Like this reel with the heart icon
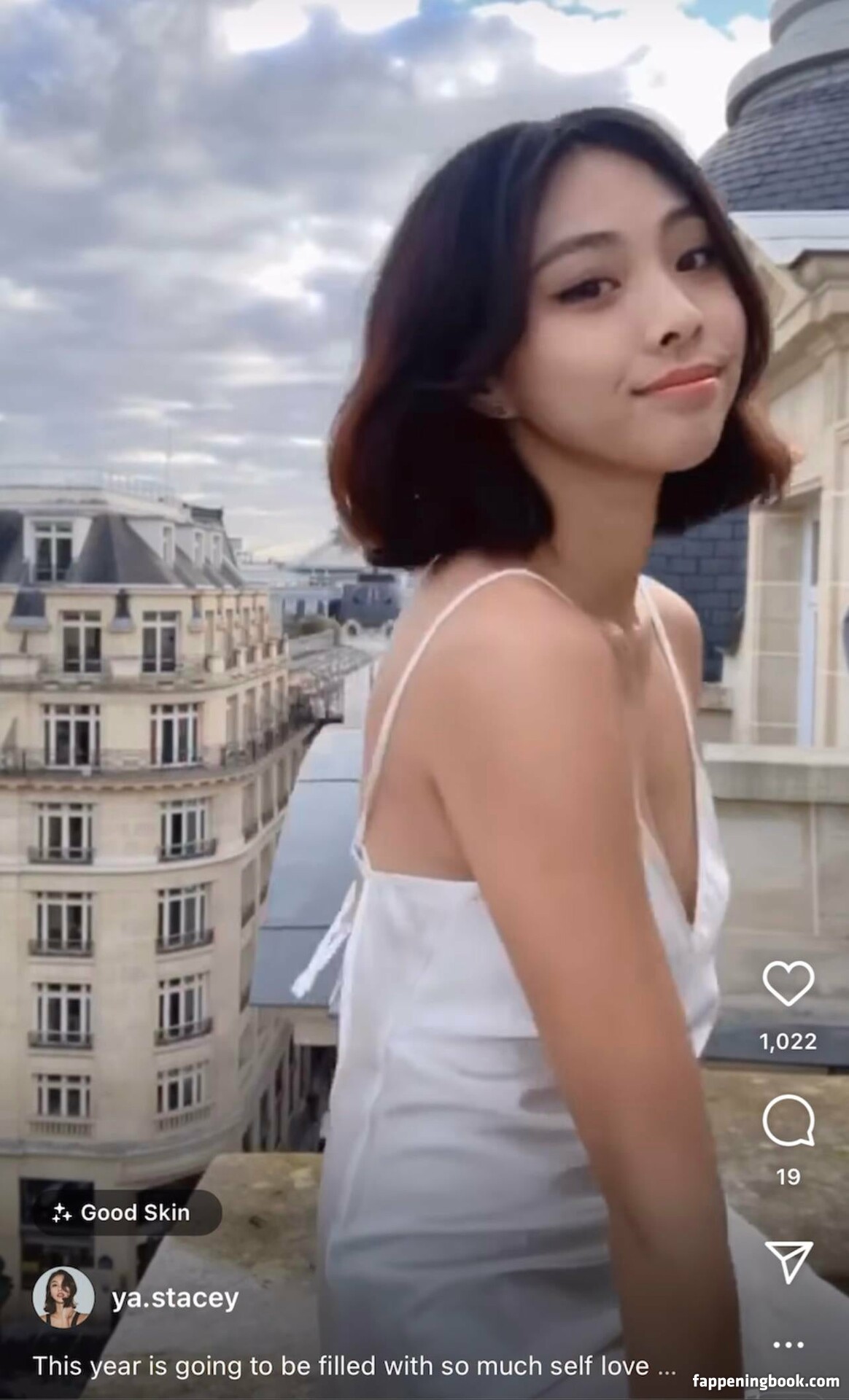Screen dimensions: 849x1400 coord(788,983)
